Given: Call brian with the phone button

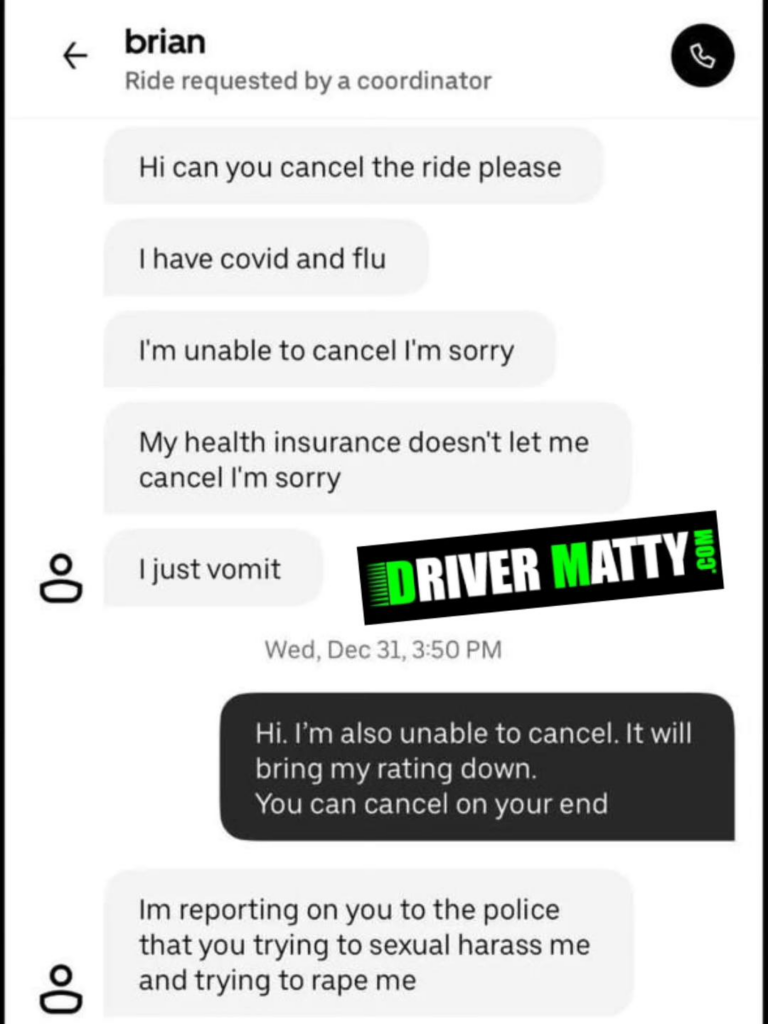Looking at the screenshot, I should (702, 56).
